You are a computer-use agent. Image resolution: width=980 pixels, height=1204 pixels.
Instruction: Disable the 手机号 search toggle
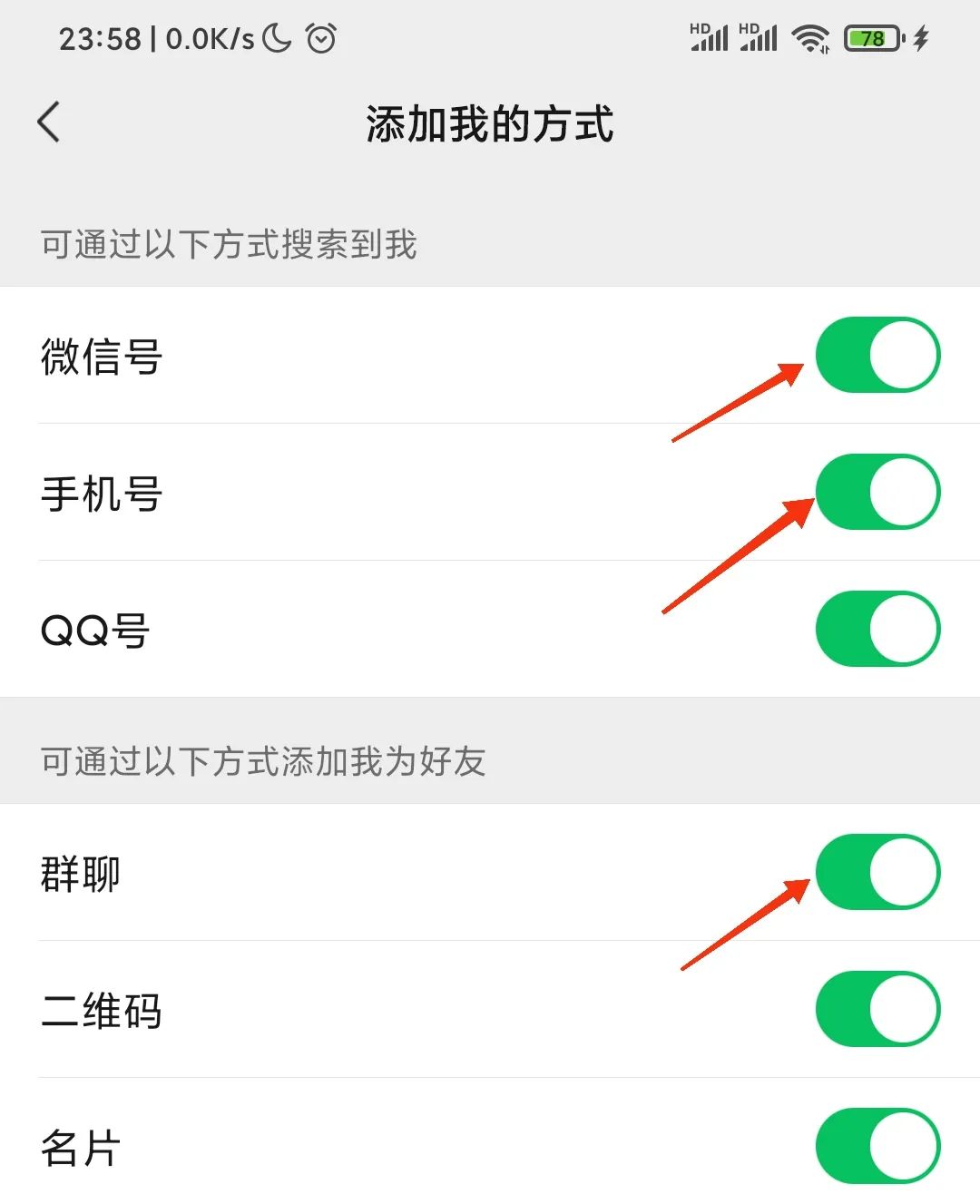877,492
